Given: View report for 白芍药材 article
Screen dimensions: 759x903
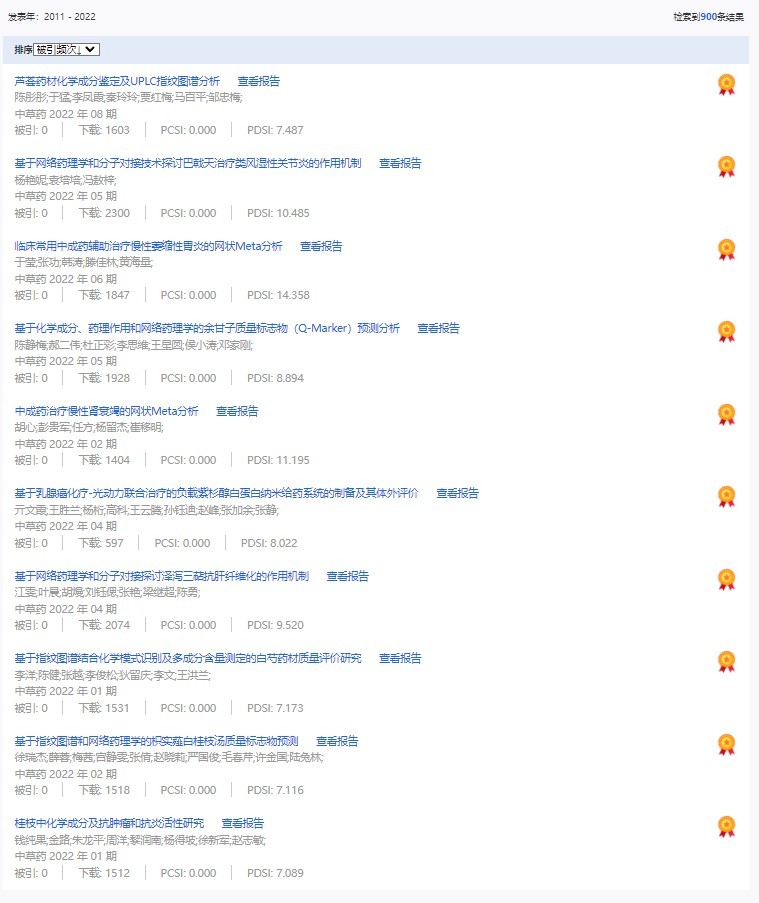Looking at the screenshot, I should 400,658.
